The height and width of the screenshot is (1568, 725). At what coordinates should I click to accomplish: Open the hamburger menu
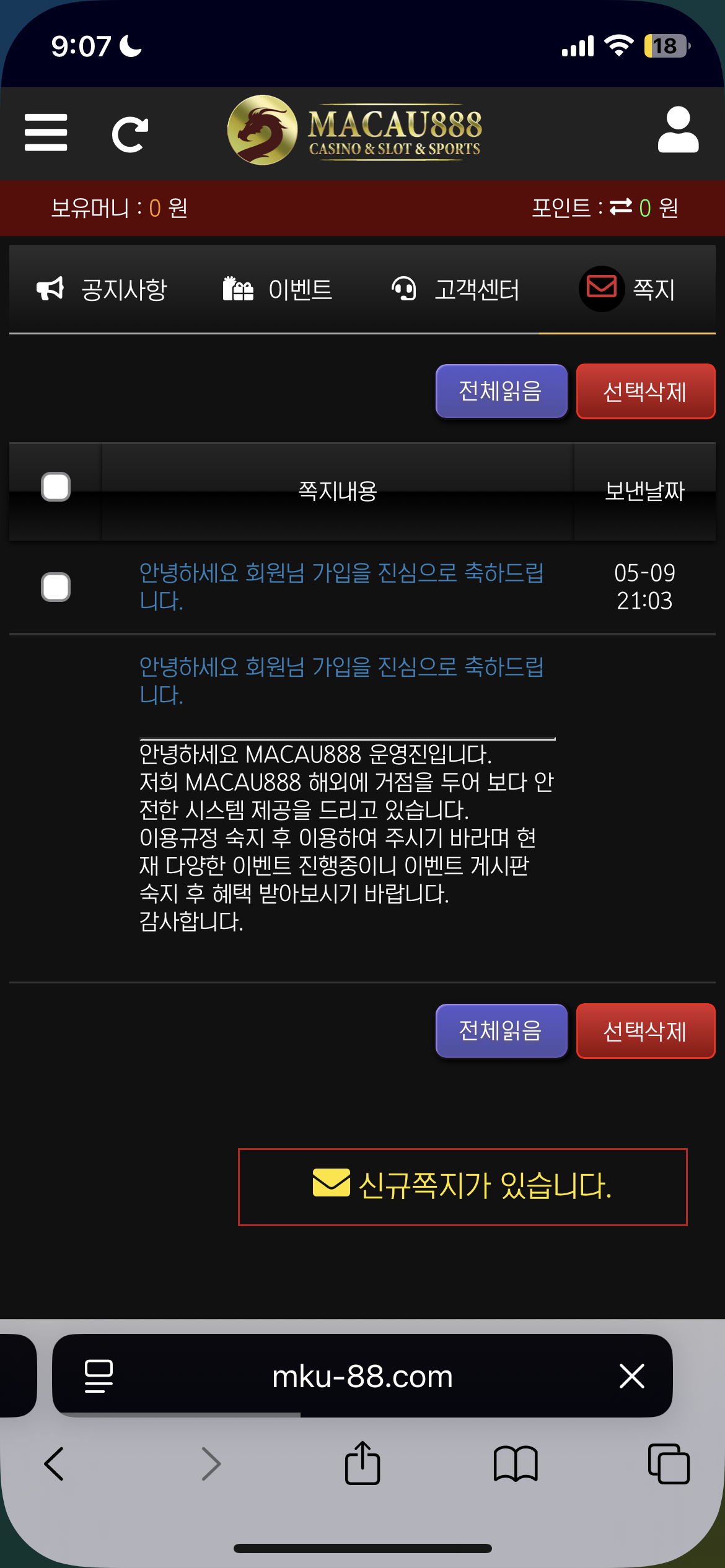click(x=46, y=133)
